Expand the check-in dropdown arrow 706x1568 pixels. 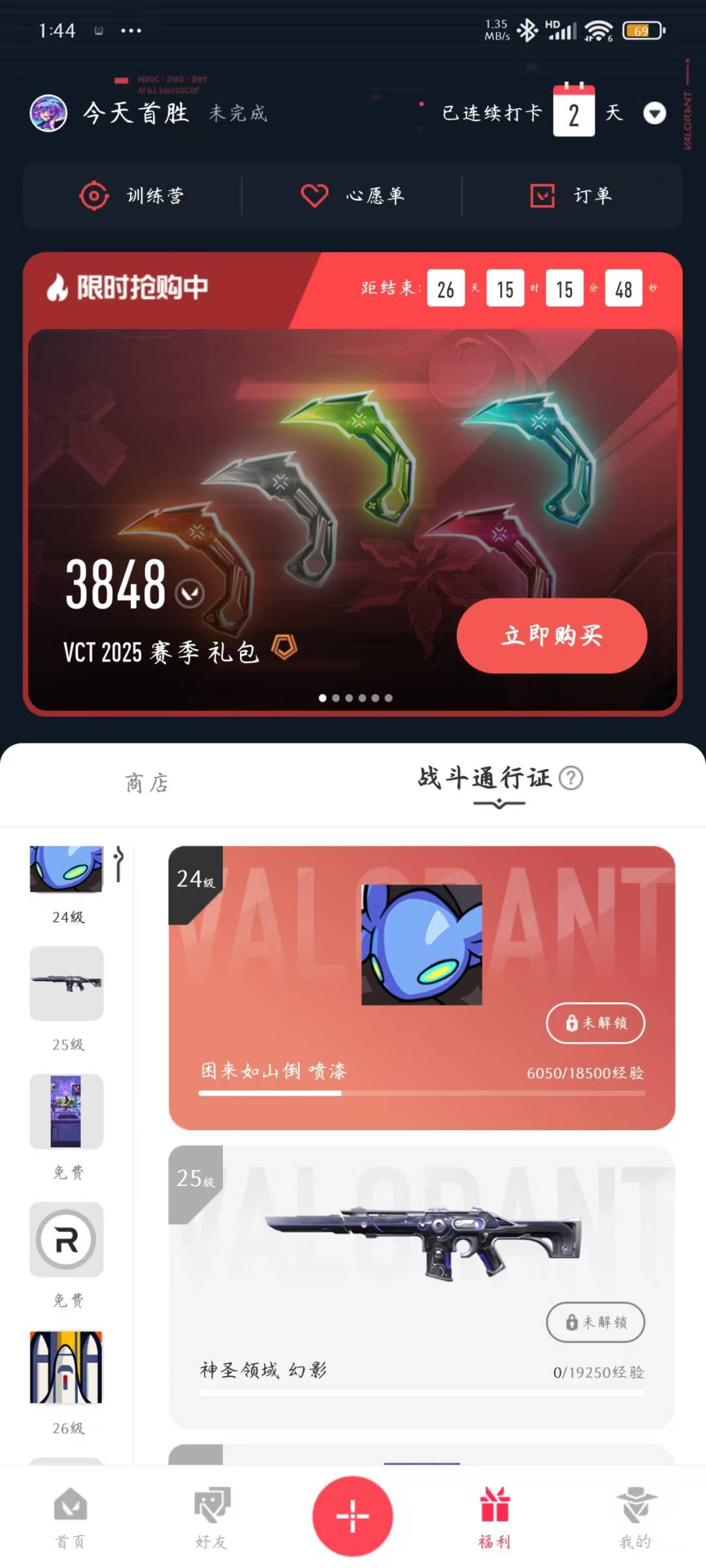click(x=654, y=113)
